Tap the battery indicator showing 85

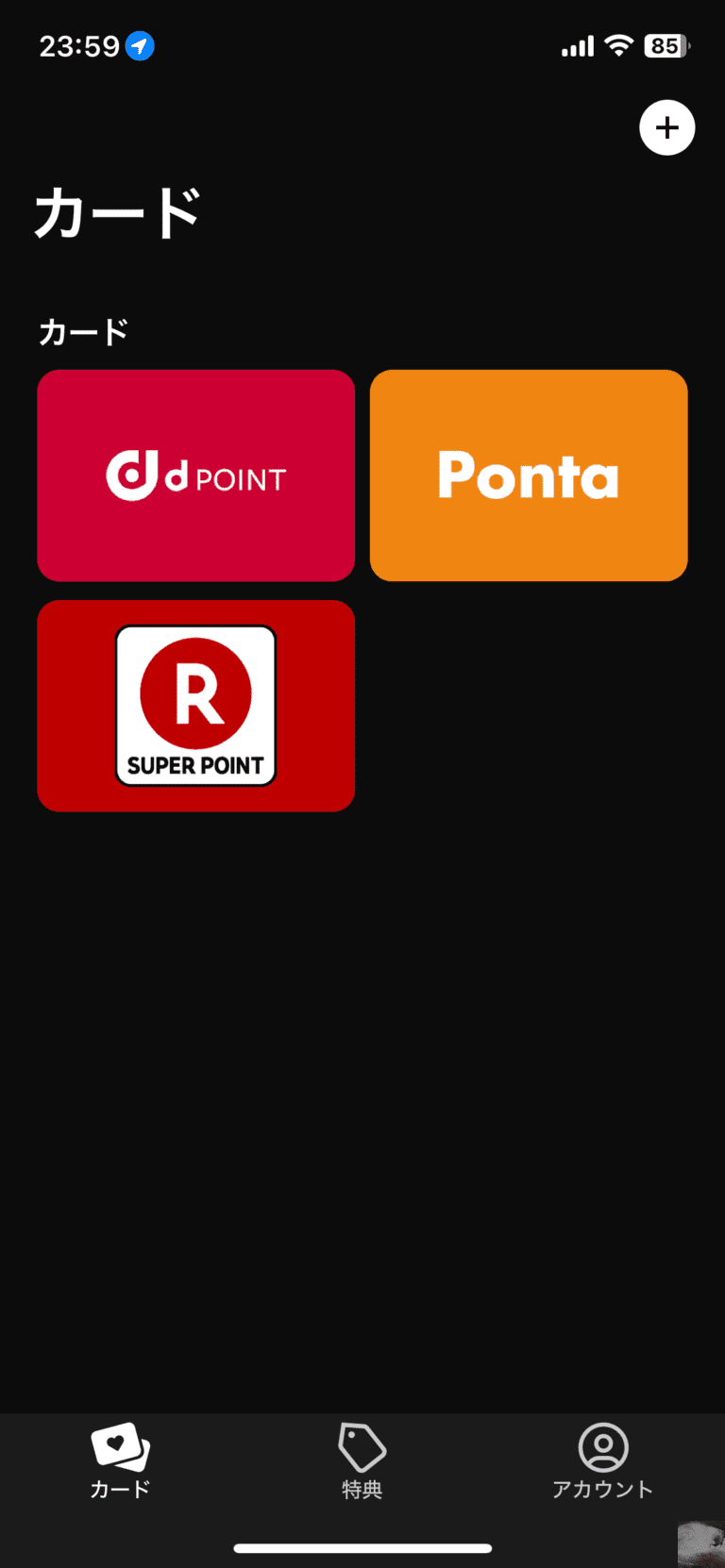(x=666, y=45)
